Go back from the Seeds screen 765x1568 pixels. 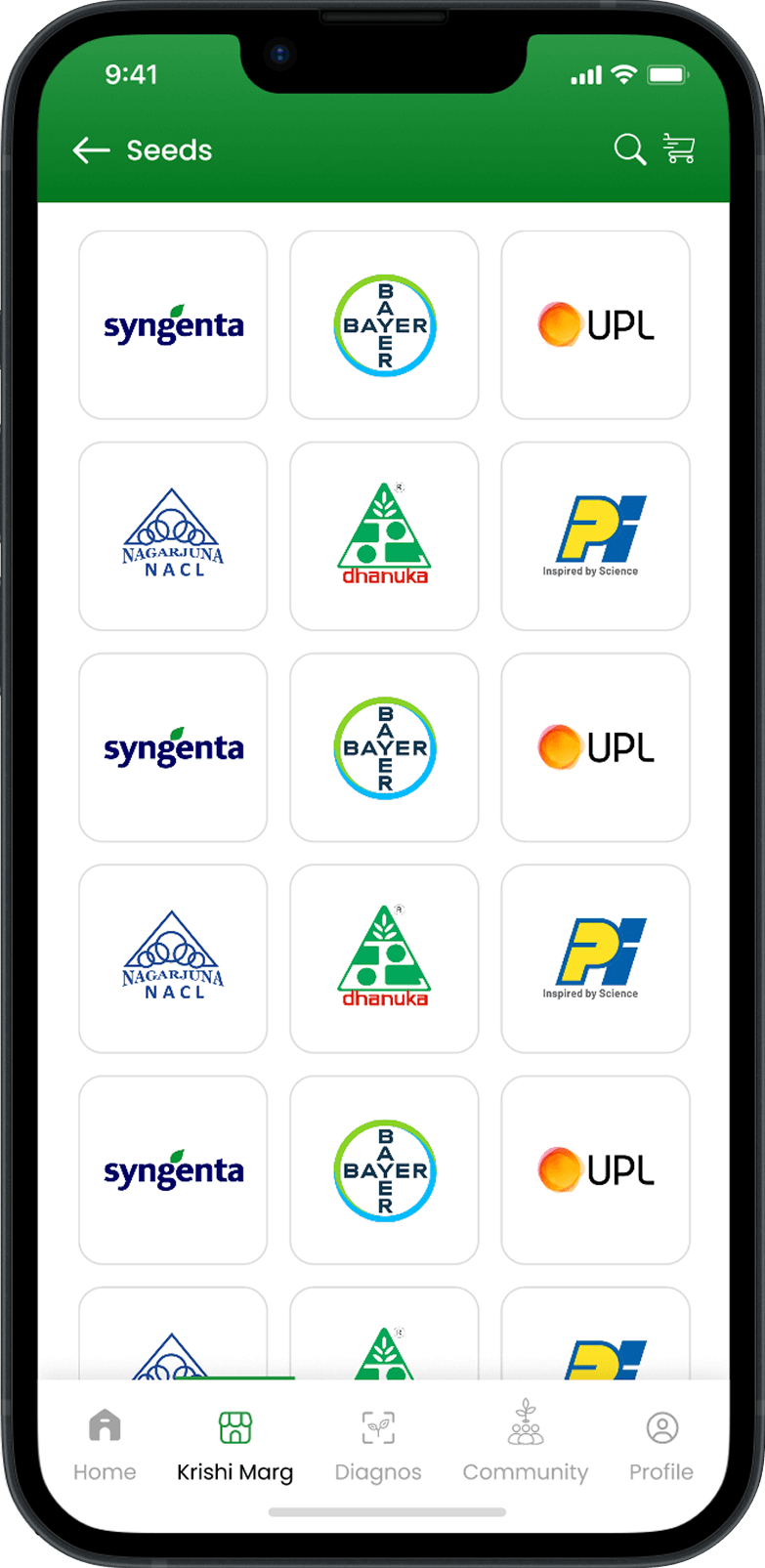(x=91, y=150)
